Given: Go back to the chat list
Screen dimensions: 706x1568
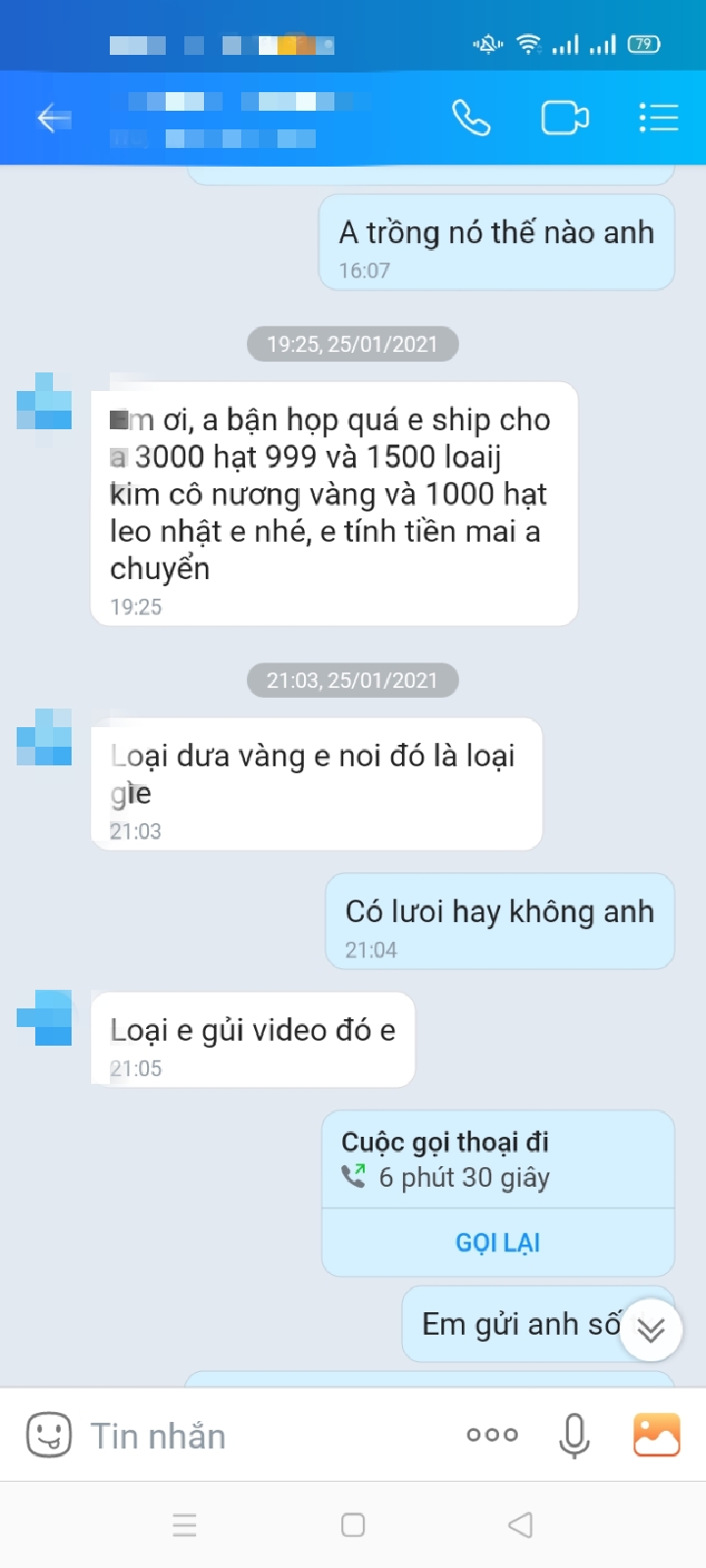Looking at the screenshot, I should 54,119.
